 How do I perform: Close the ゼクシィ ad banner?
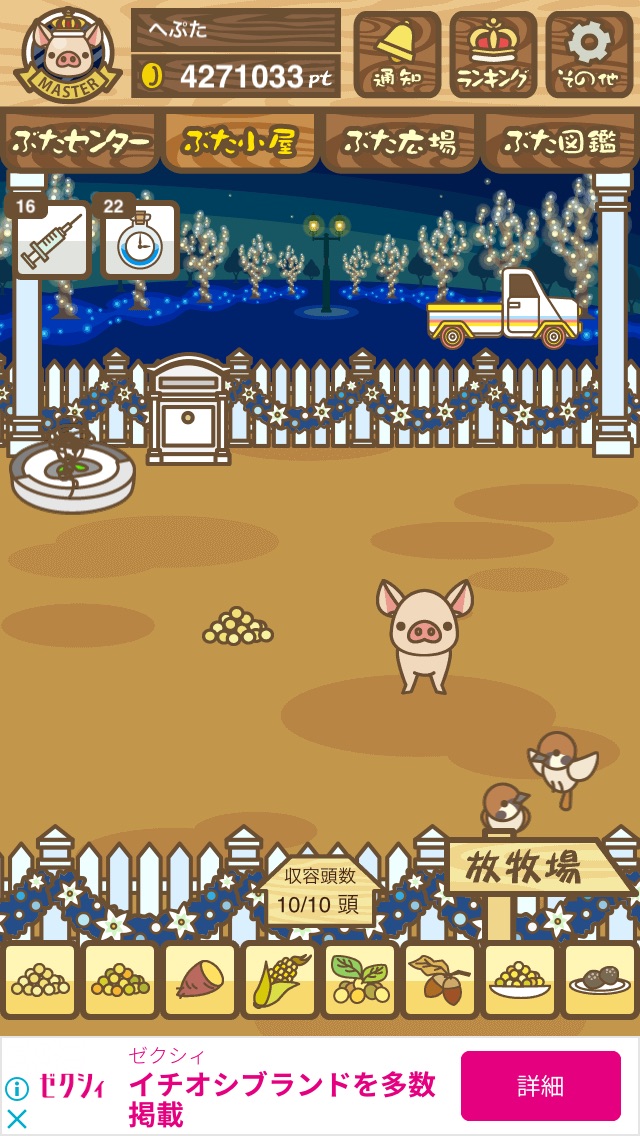pos(17,1119)
